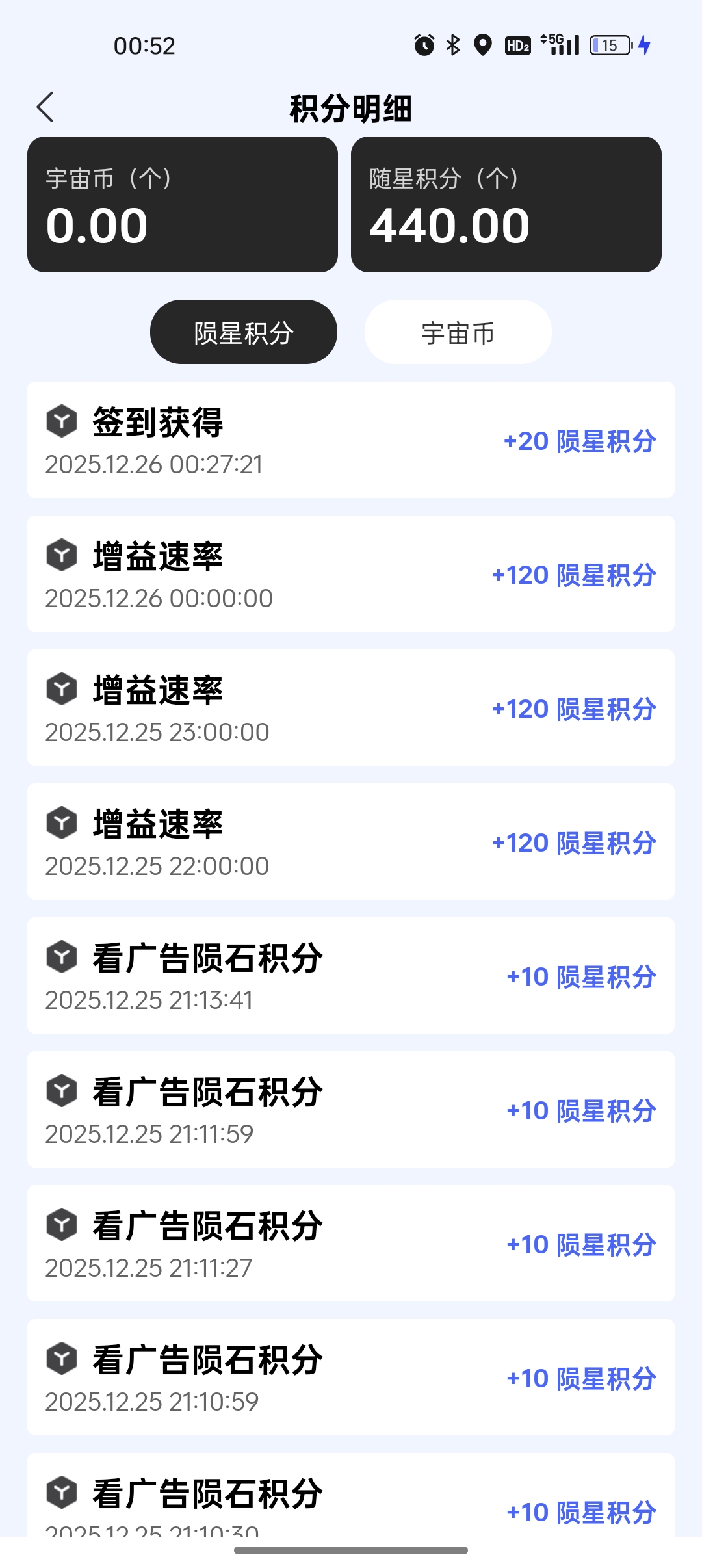Tap the alarm clock icon in the status bar
The image size is (702, 1568).
(x=422, y=44)
